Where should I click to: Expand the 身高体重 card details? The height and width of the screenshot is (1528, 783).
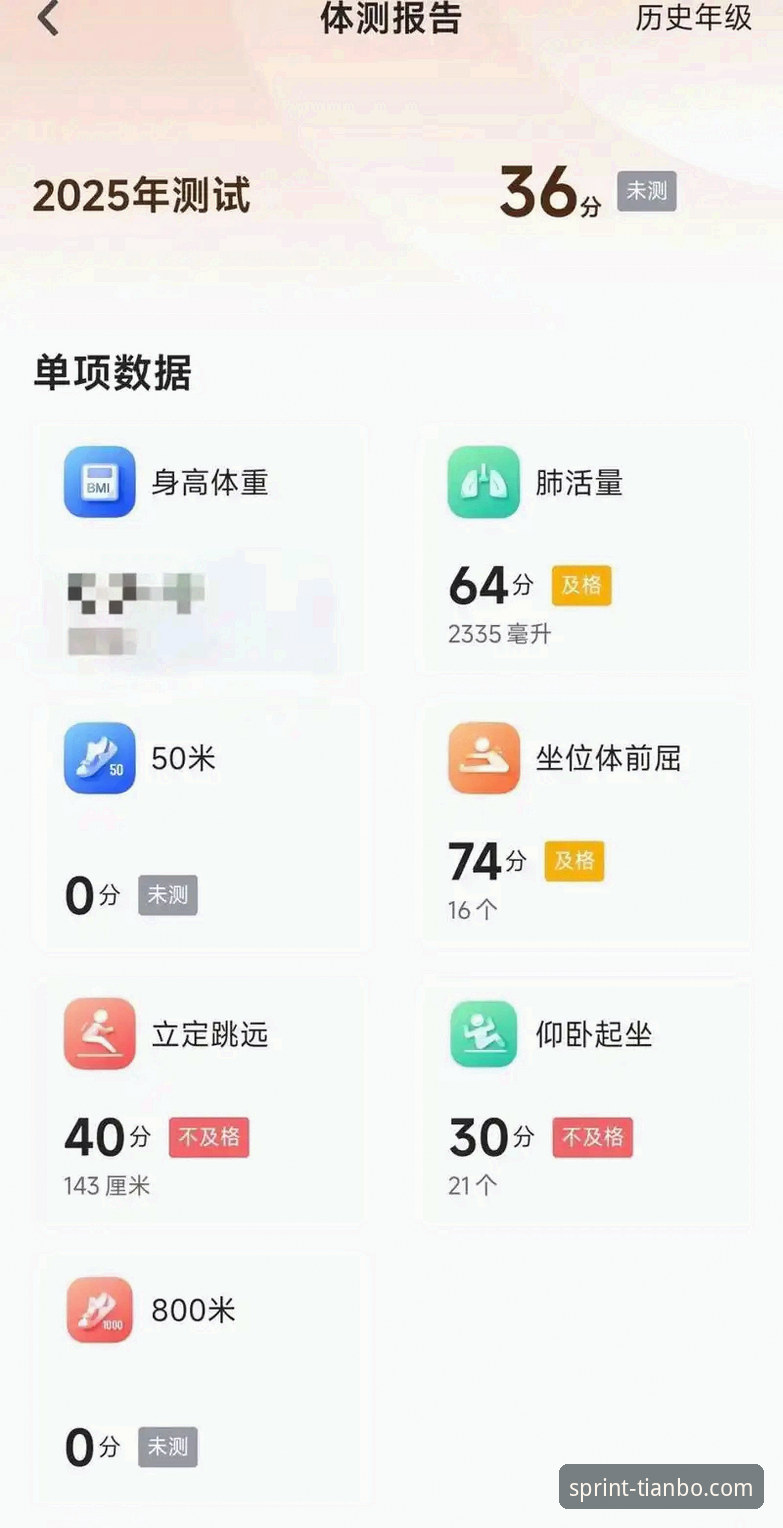[200, 548]
